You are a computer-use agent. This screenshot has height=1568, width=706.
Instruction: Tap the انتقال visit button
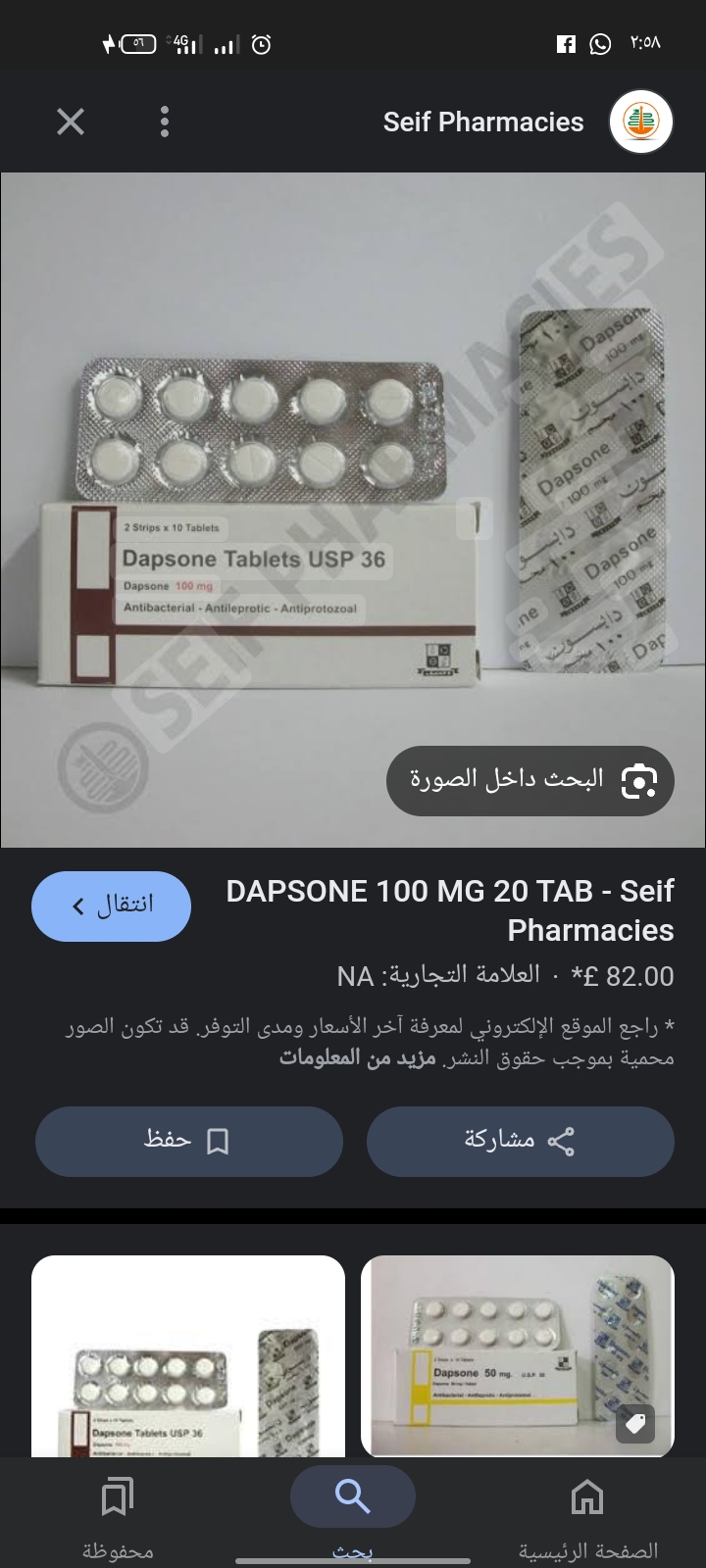pyautogui.click(x=111, y=905)
